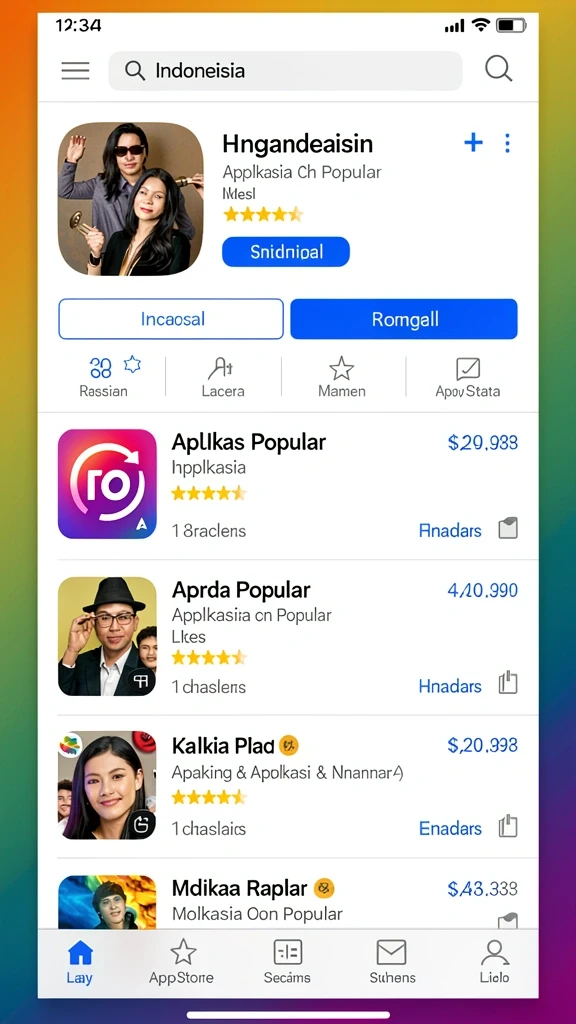576x1024 pixels.
Task: Open the Kalkia Plad app listing
Action: pyautogui.click(x=288, y=786)
